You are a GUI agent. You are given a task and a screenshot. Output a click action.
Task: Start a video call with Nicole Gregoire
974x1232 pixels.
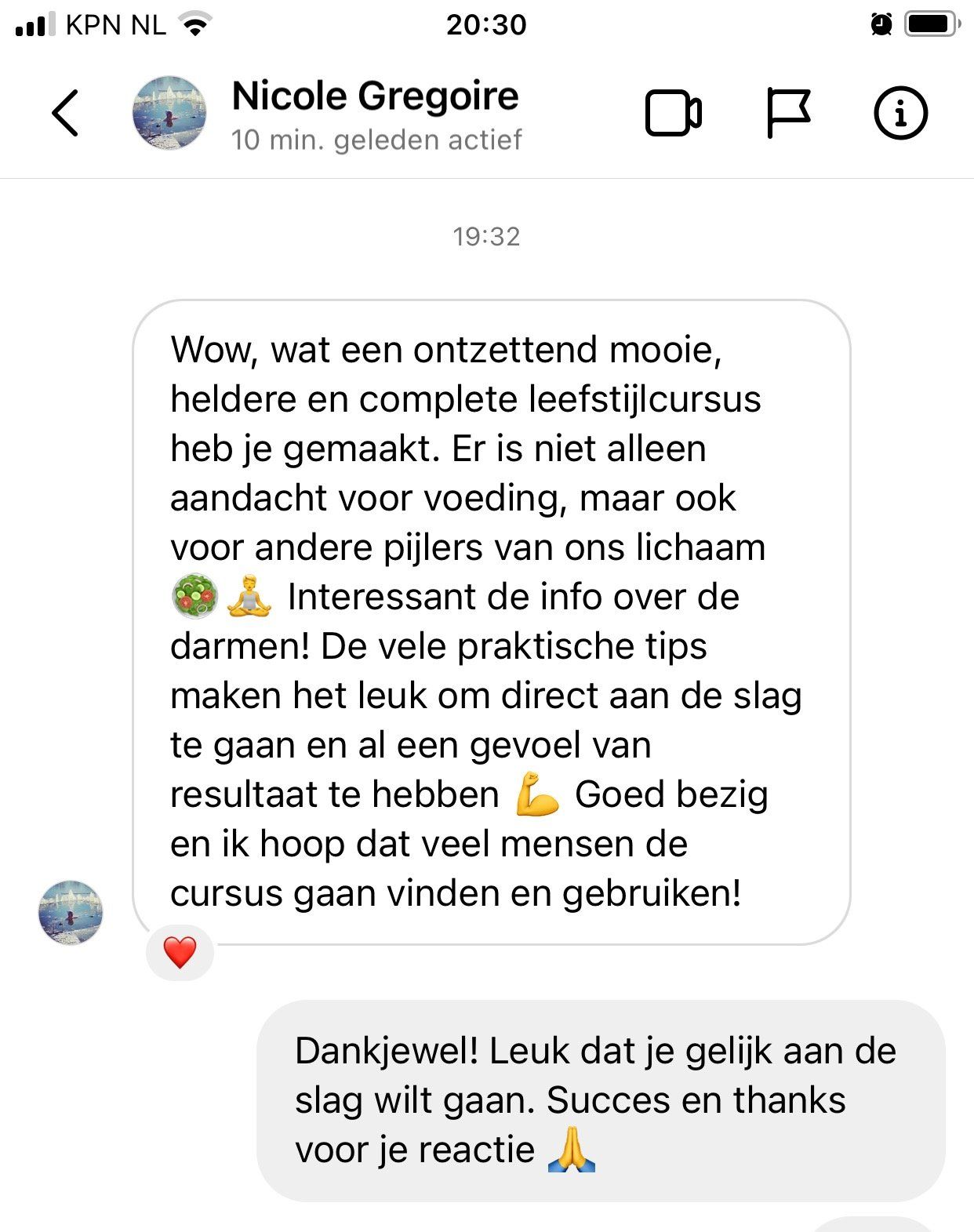(673, 114)
